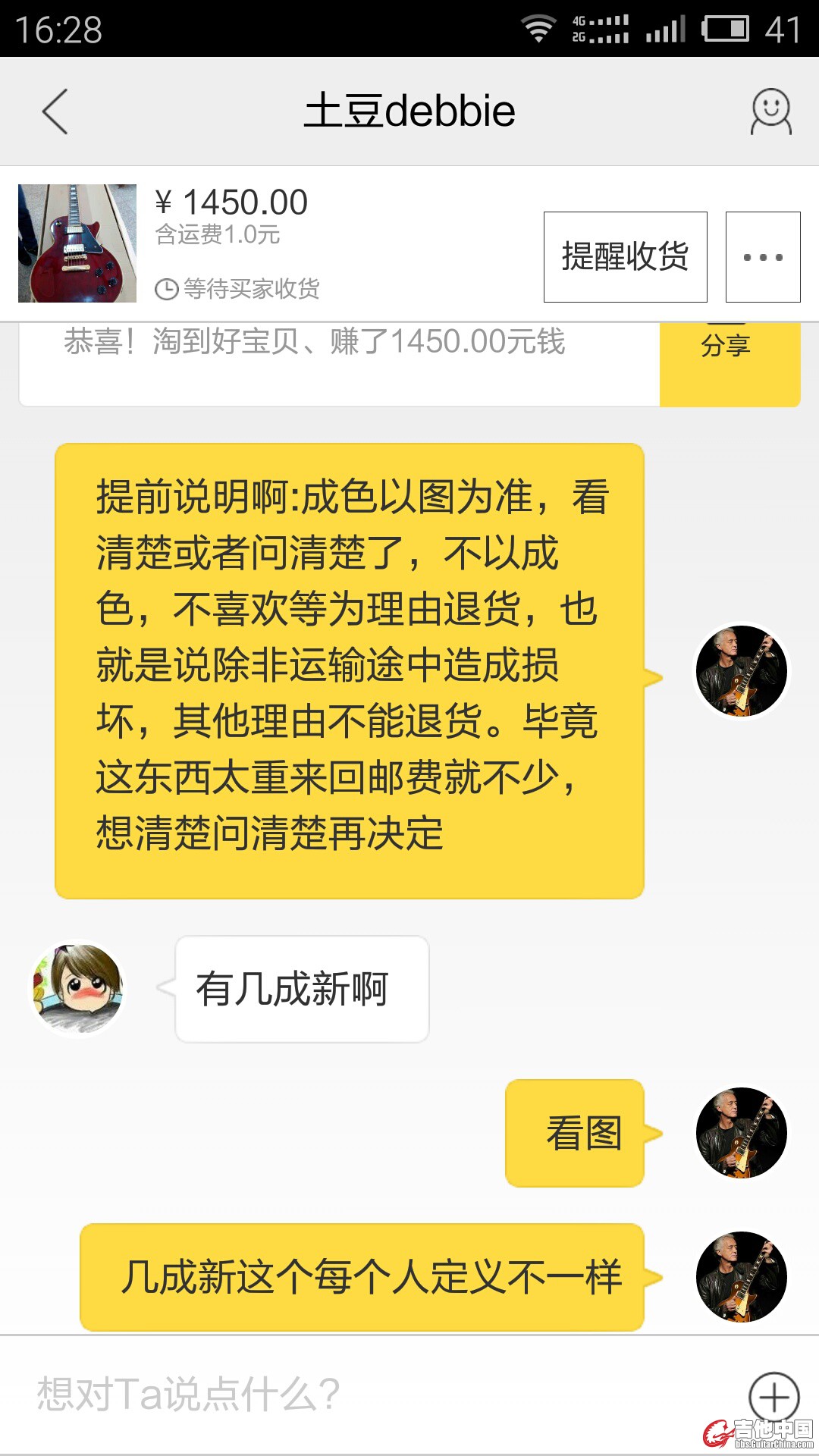Open the contact profile icon at top right
Image resolution: width=819 pixels, height=1456 pixels.
(x=770, y=111)
